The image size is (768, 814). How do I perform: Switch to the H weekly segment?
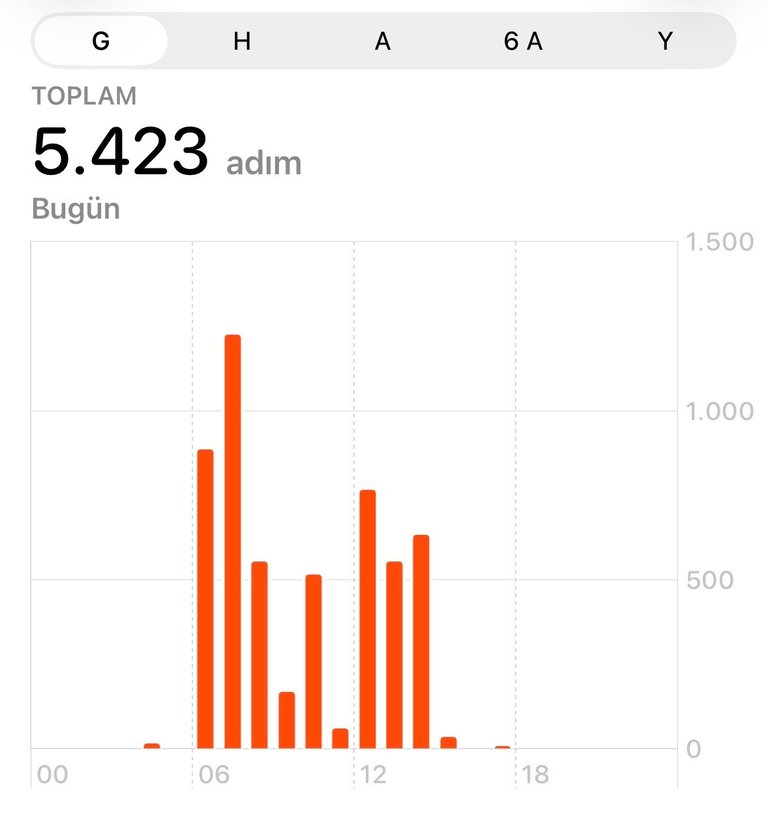tap(242, 41)
